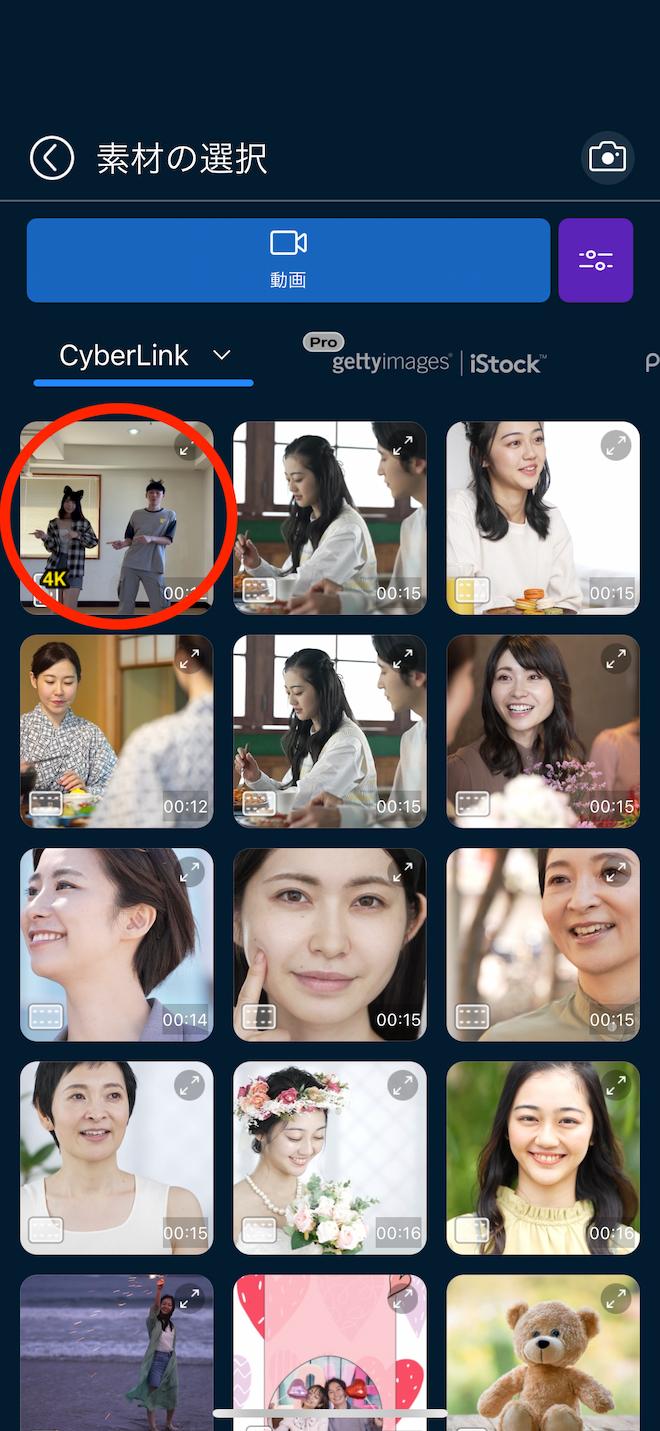Viewport: 660px width, 1431px height.
Task: Select the 4K dancing couple video clip
Action: (x=117, y=518)
